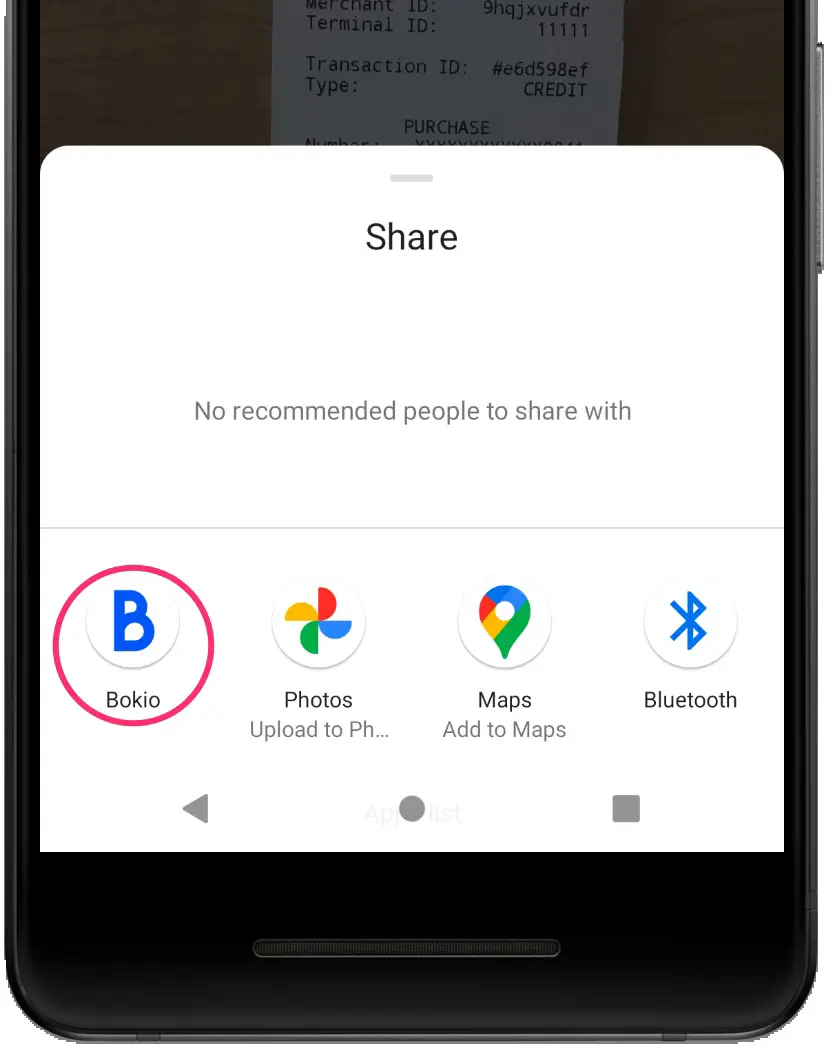
Task: Go back with the navigation back button
Action: point(196,808)
